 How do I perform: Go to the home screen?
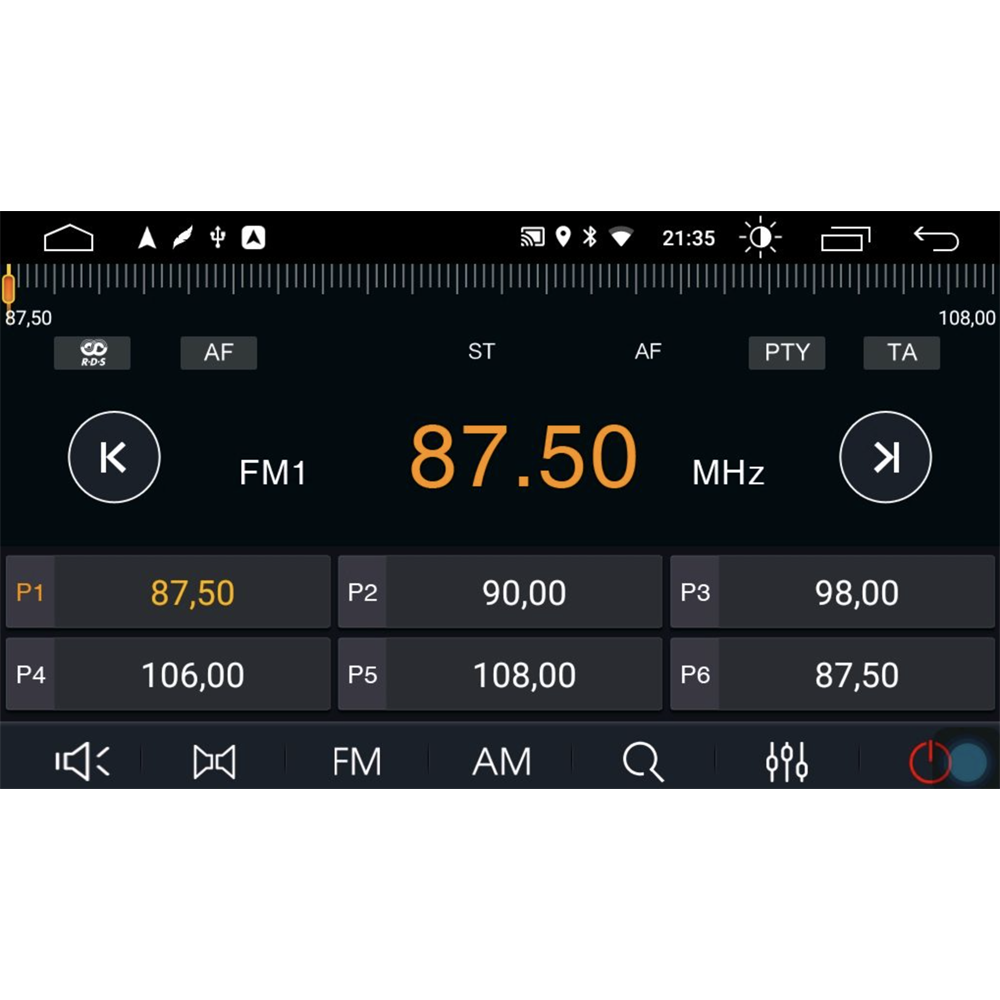[x=69, y=238]
